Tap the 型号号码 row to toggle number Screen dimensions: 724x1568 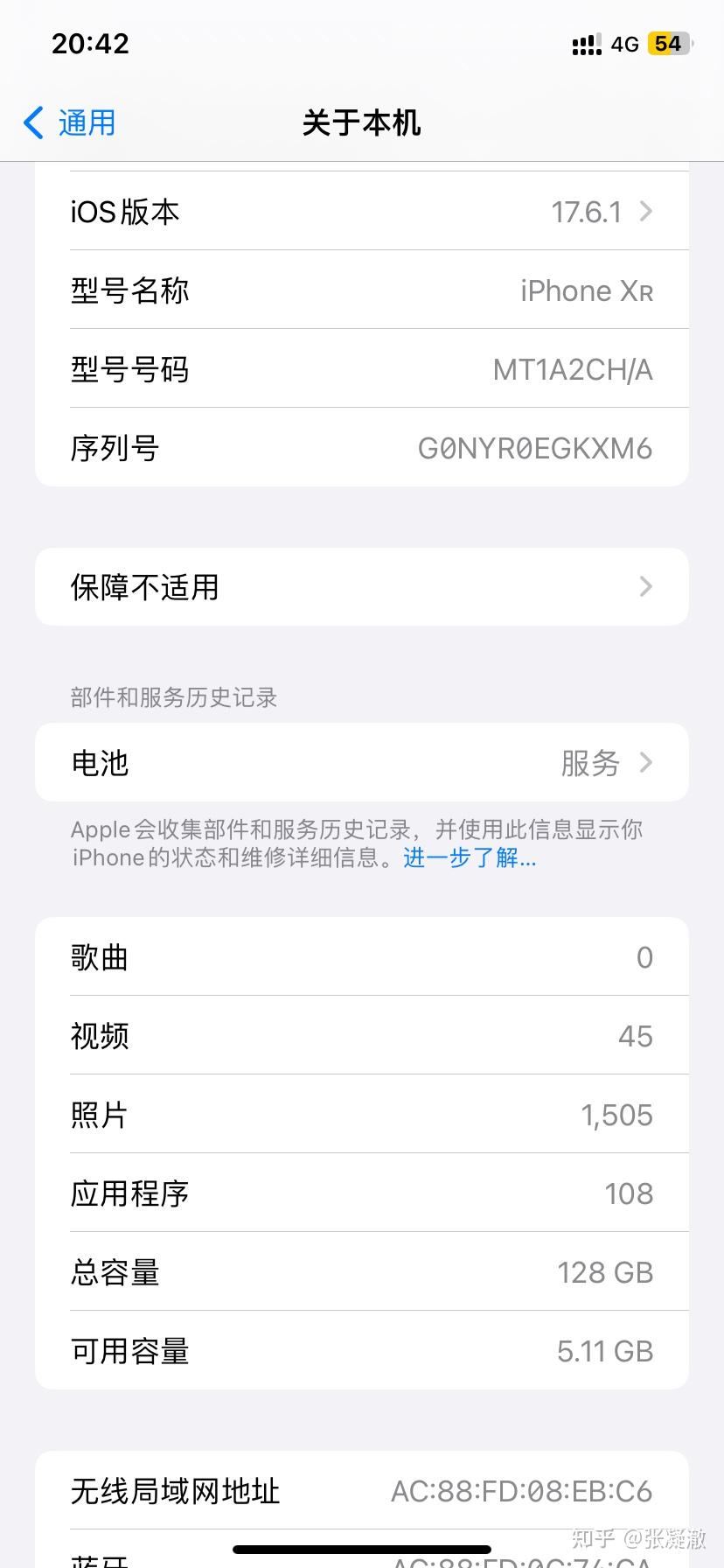[x=361, y=369]
